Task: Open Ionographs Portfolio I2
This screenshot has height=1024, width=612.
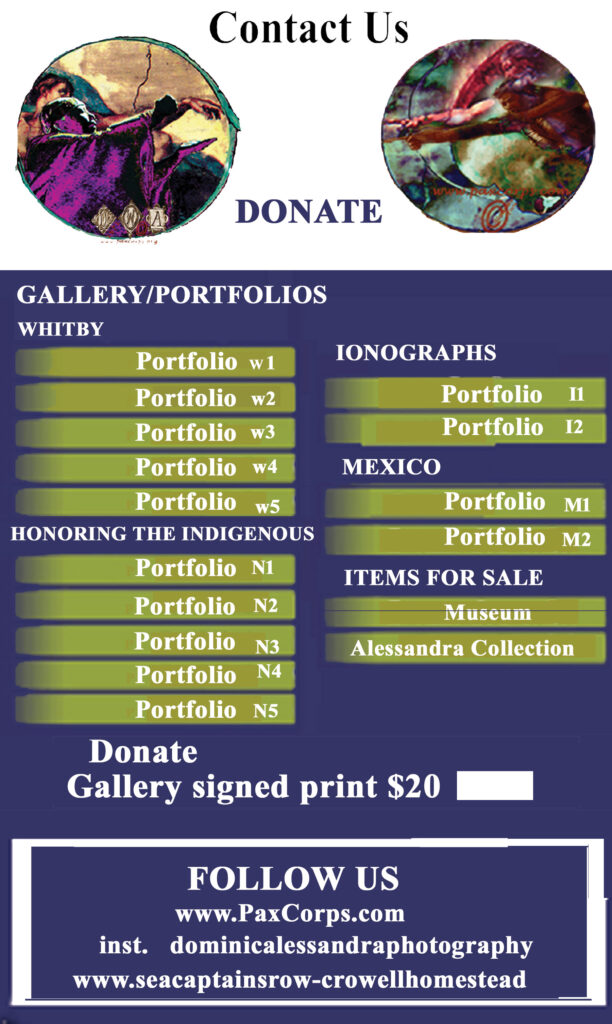Action: point(466,428)
